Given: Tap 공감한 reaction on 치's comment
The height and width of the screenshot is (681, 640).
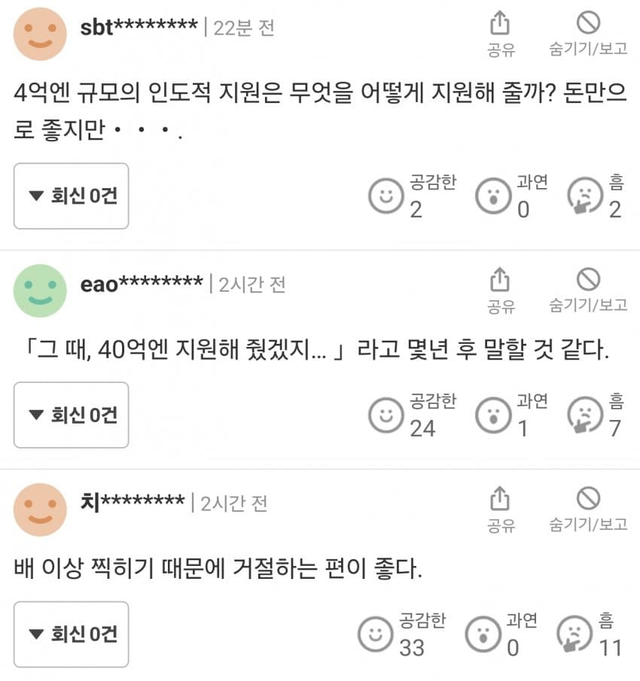Looking at the screenshot, I should coord(375,634).
